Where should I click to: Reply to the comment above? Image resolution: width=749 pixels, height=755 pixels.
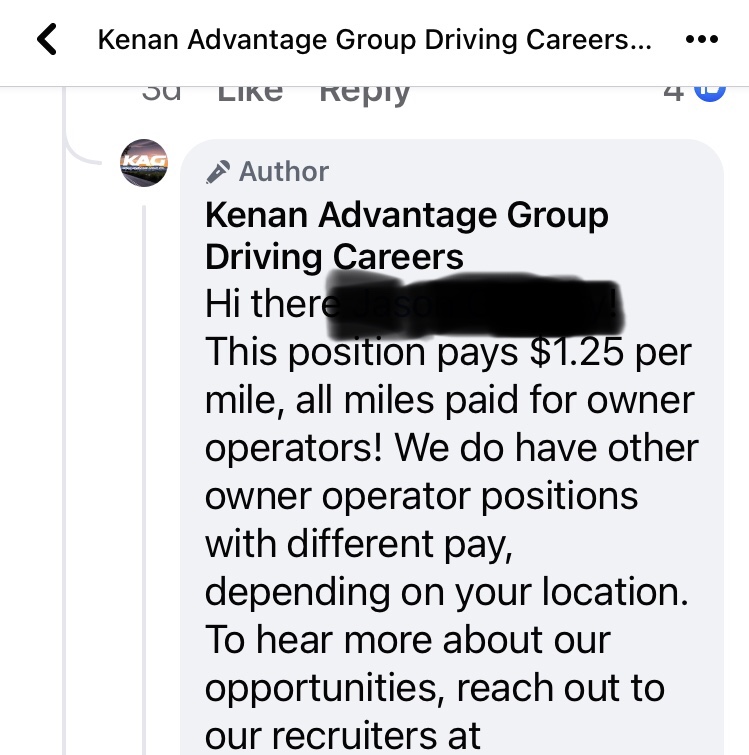point(364,91)
